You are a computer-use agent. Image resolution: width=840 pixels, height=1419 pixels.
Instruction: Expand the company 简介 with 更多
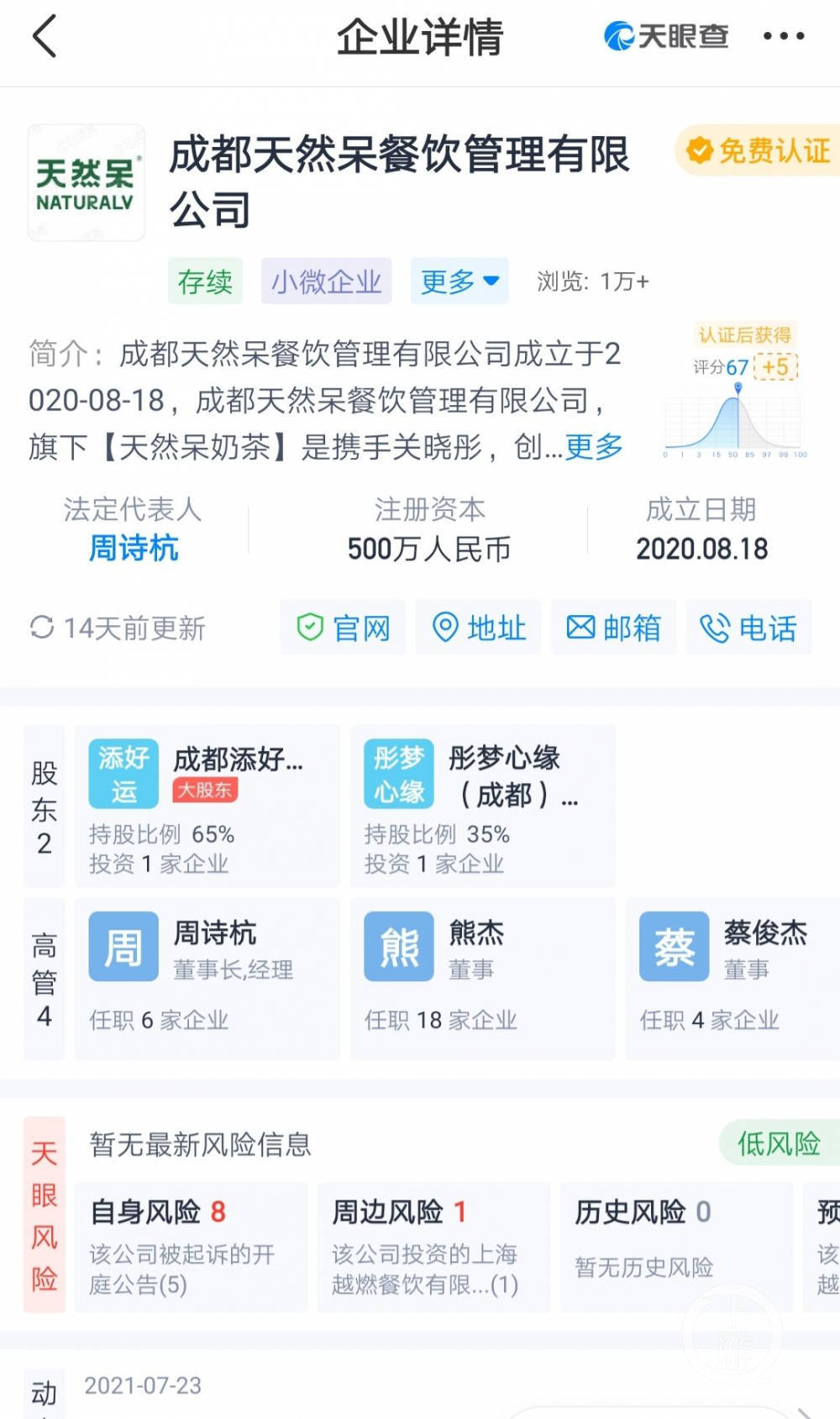tap(594, 447)
